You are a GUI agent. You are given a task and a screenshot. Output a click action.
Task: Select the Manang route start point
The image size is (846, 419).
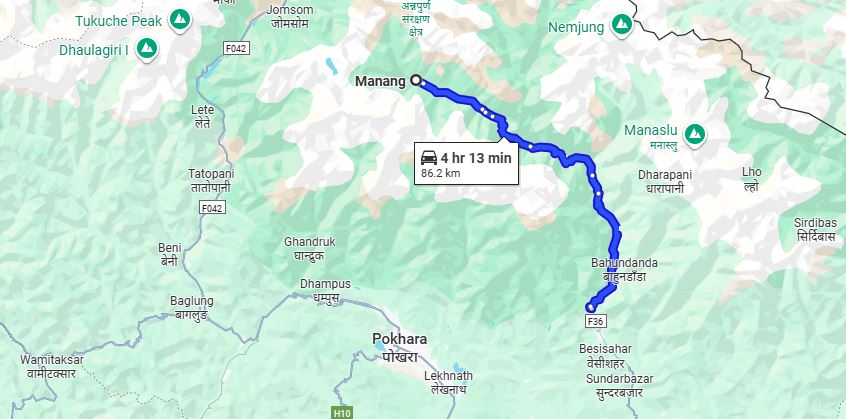(x=415, y=82)
